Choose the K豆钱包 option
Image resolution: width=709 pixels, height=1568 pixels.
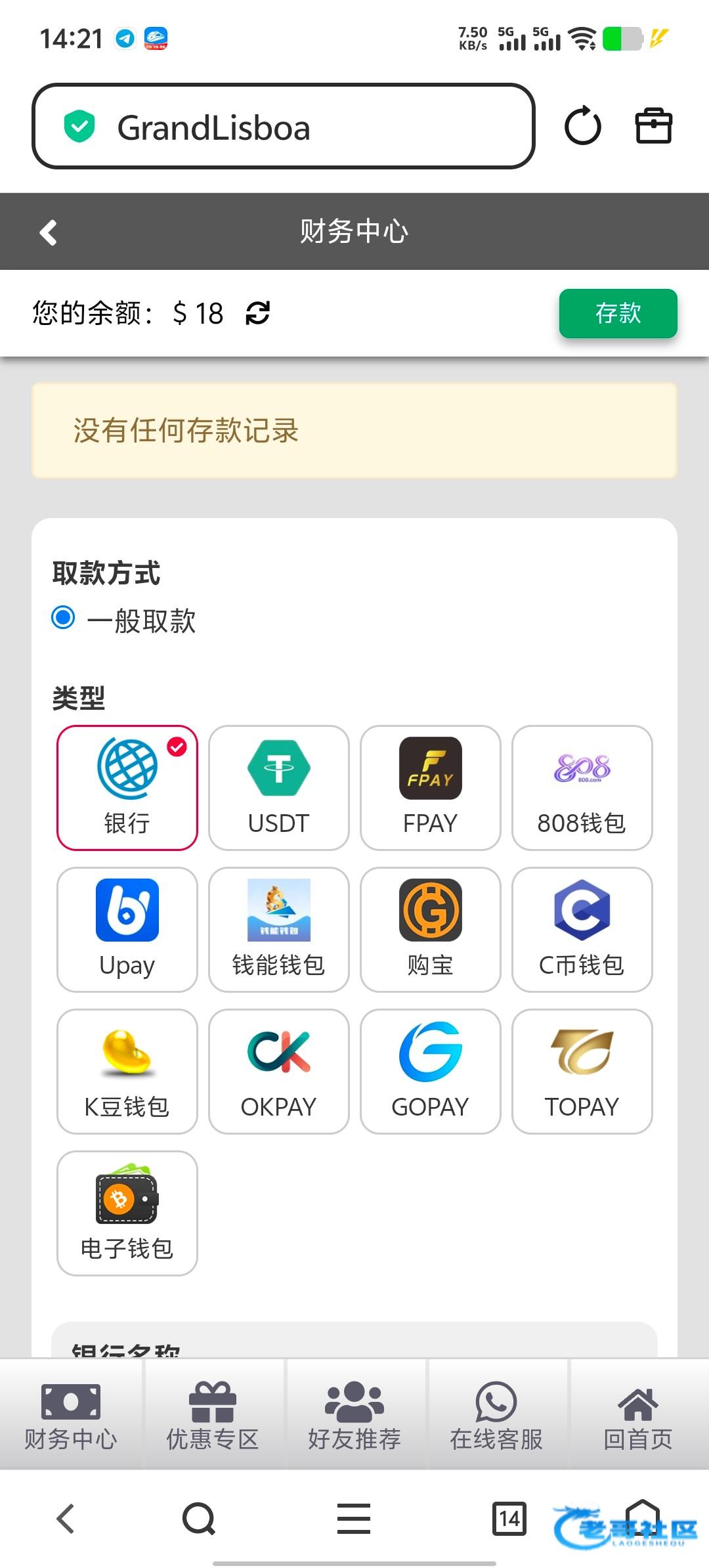[127, 1071]
